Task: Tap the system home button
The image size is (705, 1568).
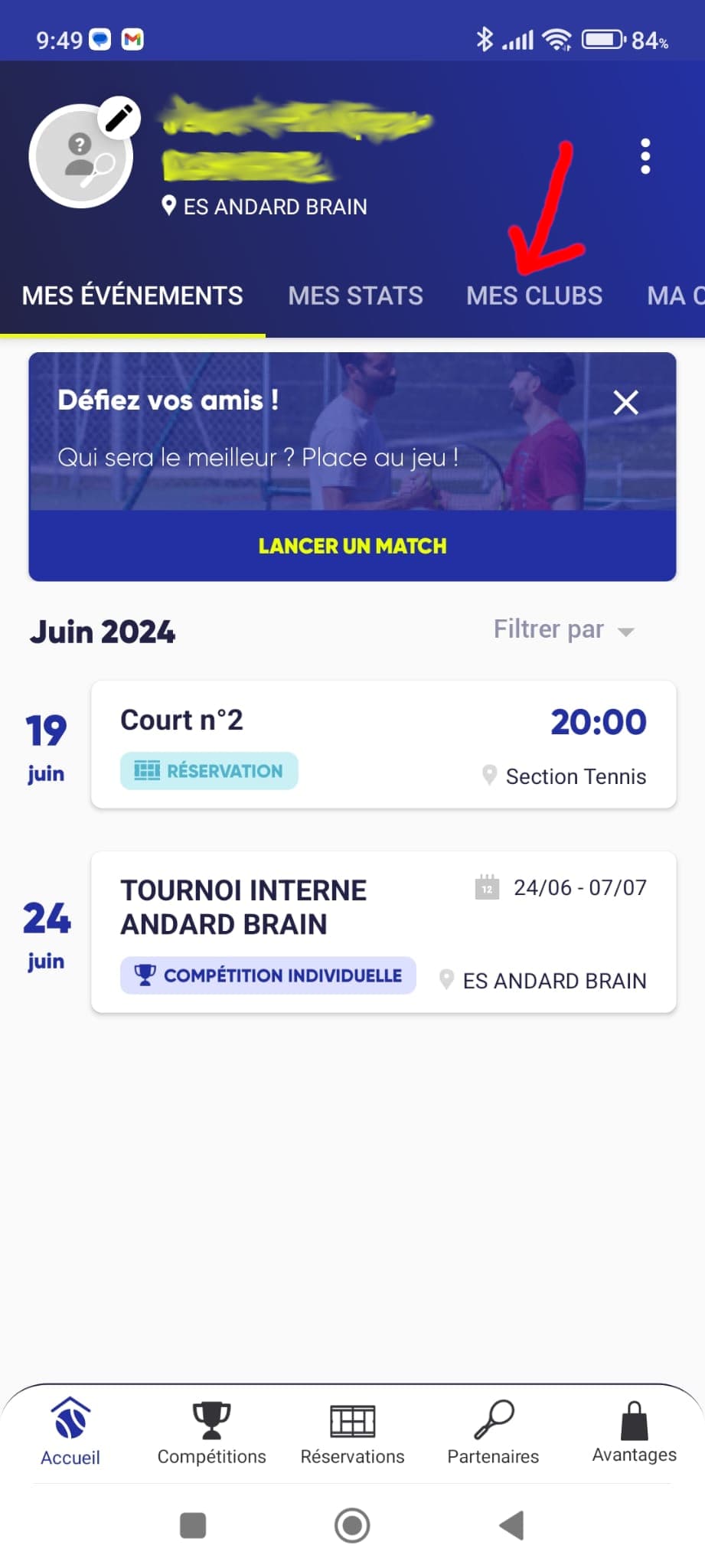Action: (352, 1525)
